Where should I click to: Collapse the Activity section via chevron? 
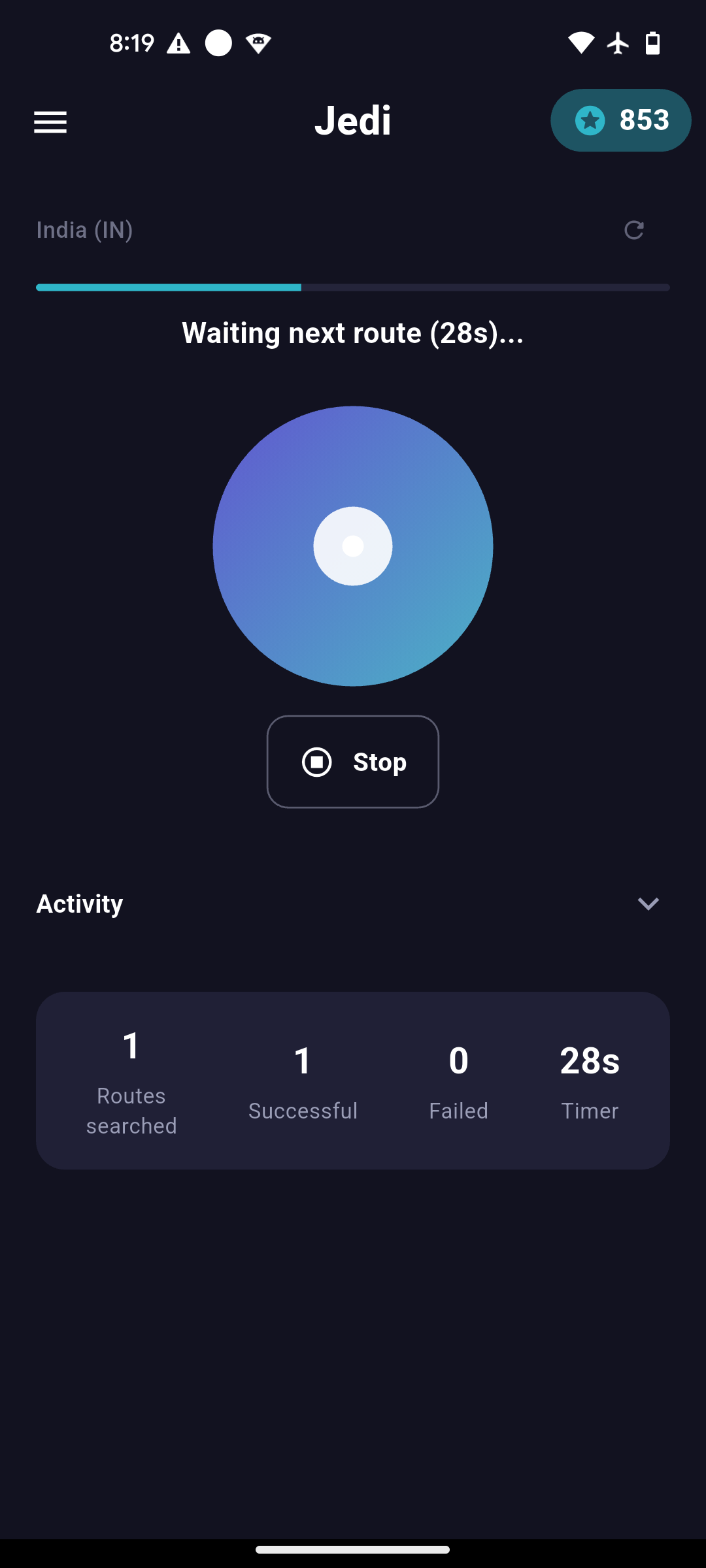click(x=648, y=904)
